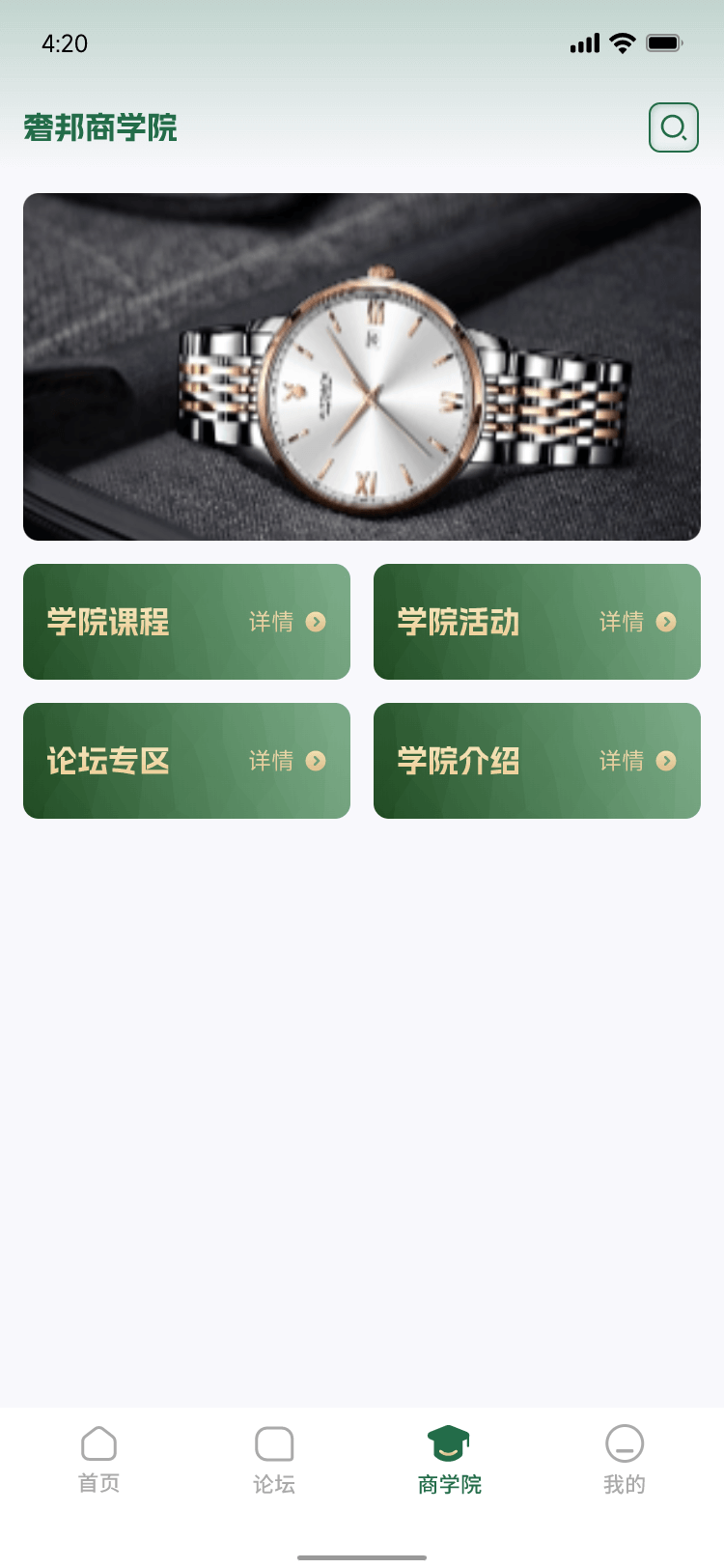Open the watch banner image
The width and height of the screenshot is (724, 1568).
[x=362, y=367]
